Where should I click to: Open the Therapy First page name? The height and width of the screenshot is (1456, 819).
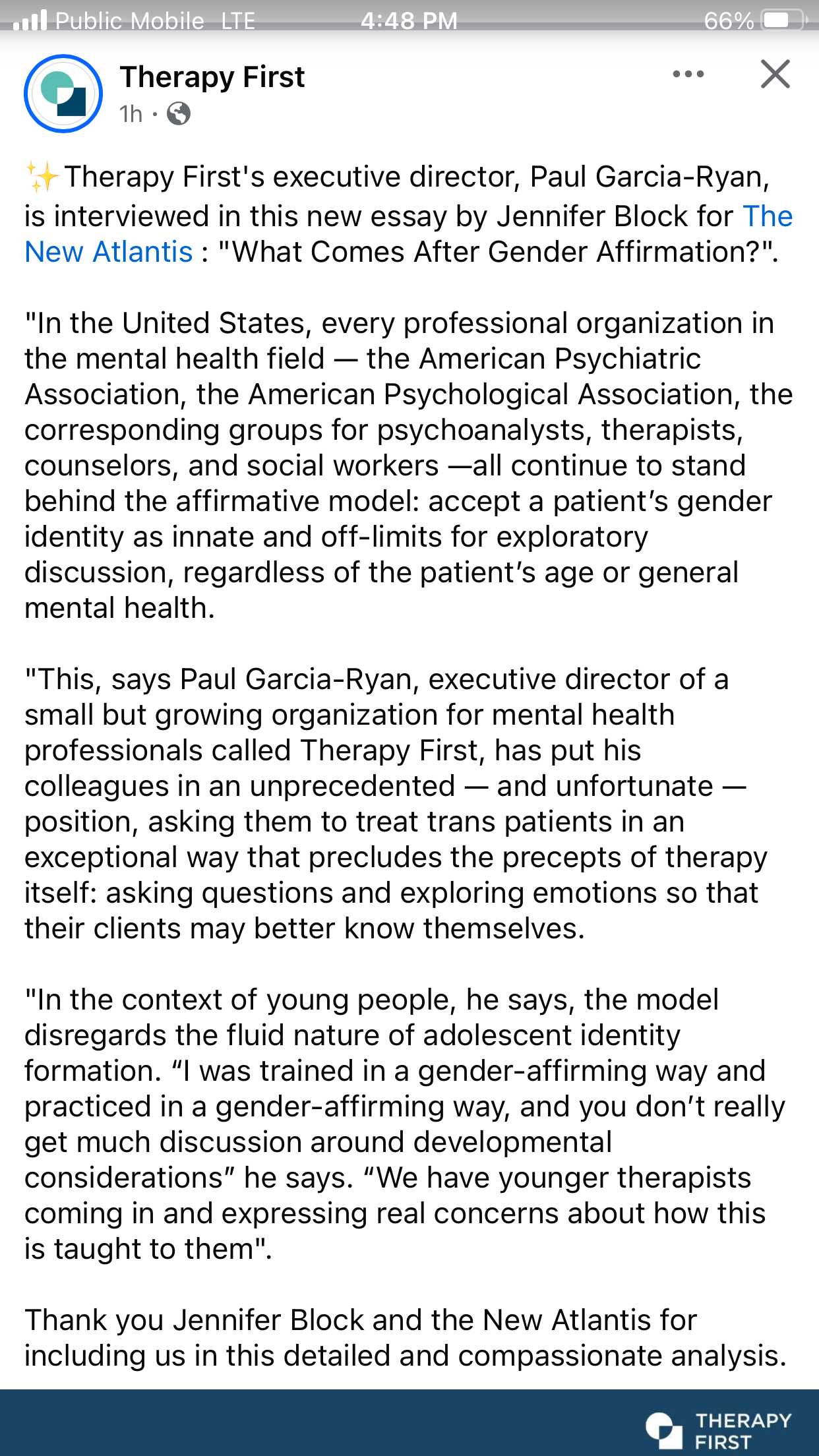212,77
